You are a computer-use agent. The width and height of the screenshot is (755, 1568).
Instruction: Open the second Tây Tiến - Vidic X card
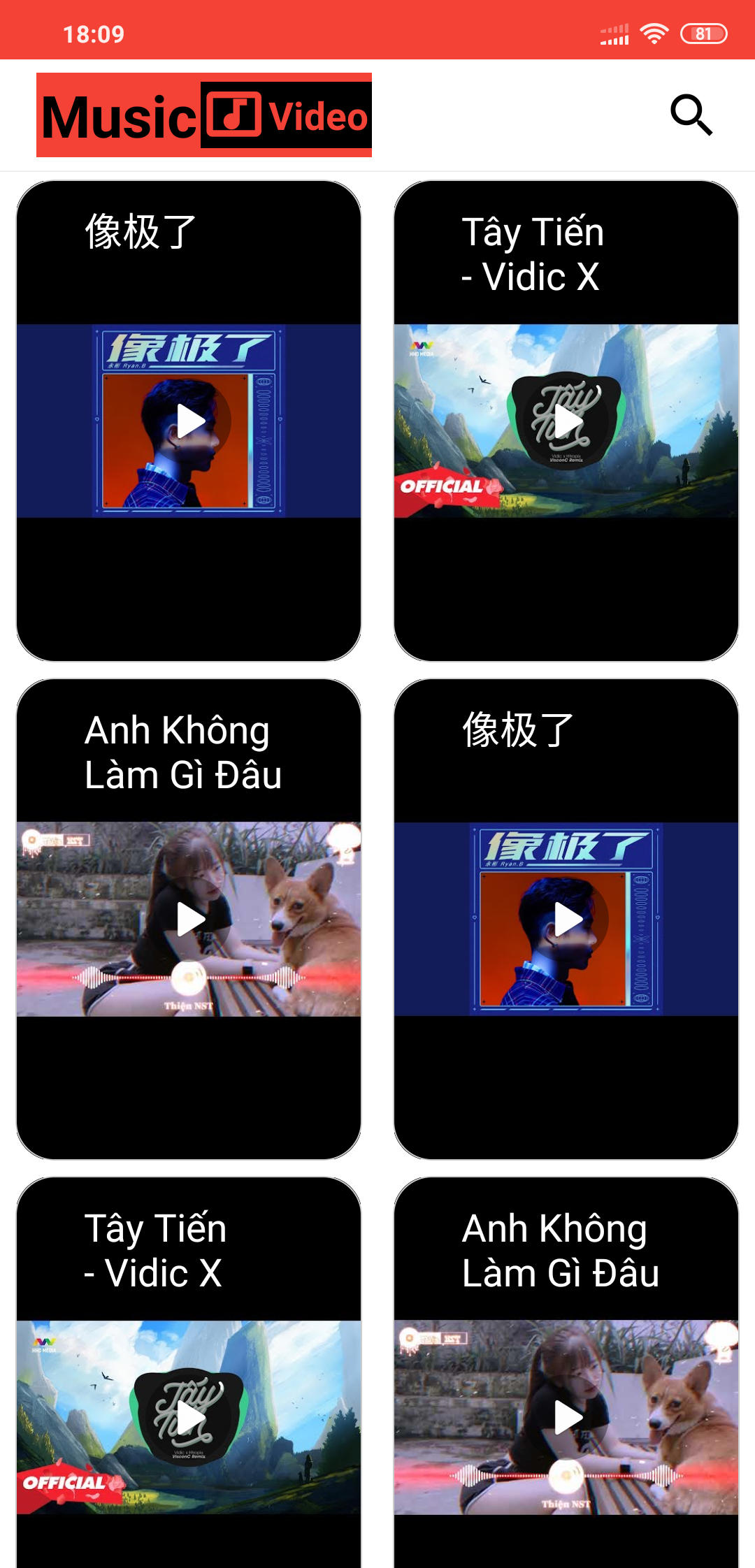[189, 1417]
